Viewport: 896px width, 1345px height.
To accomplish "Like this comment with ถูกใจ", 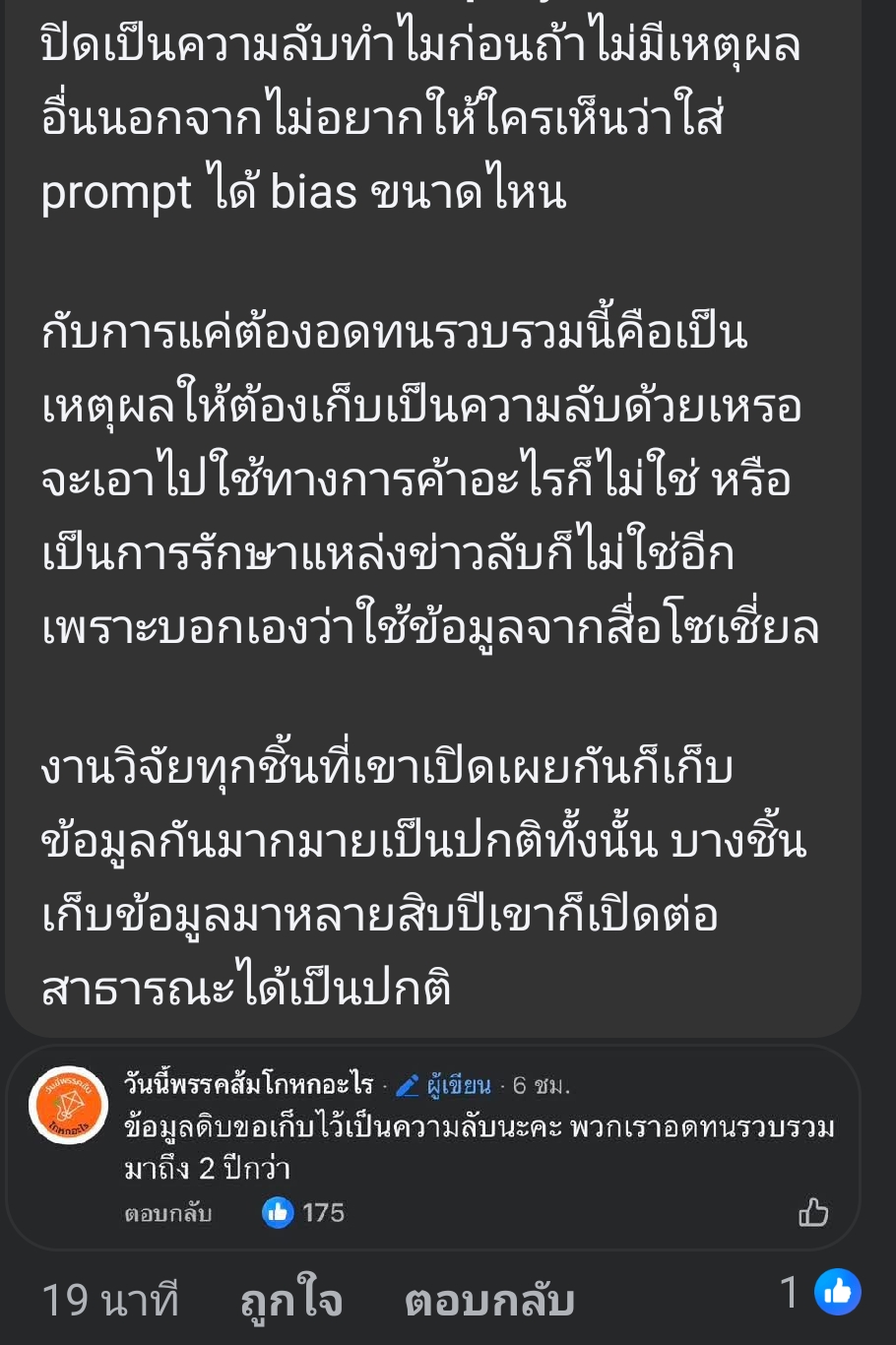I will click(291, 1301).
